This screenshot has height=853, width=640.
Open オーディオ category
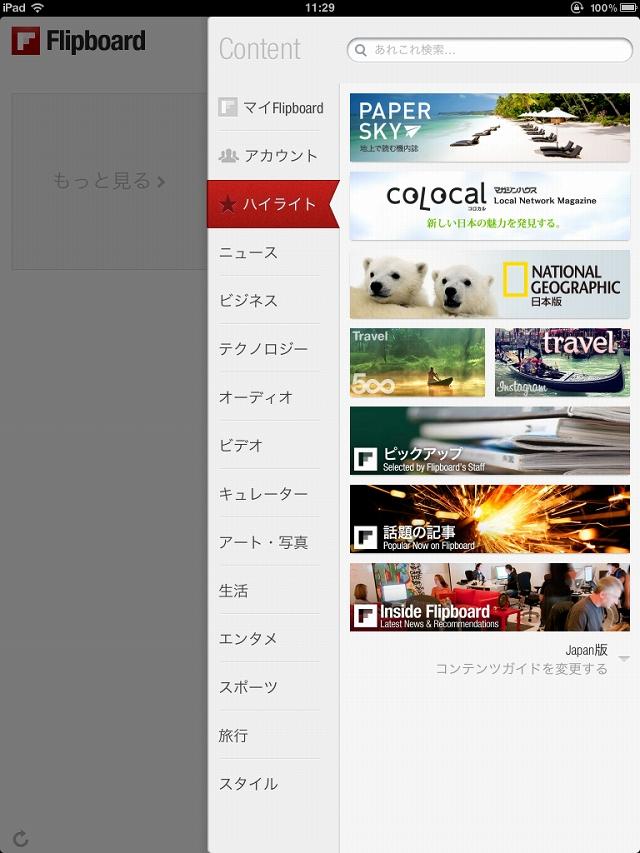click(x=256, y=397)
